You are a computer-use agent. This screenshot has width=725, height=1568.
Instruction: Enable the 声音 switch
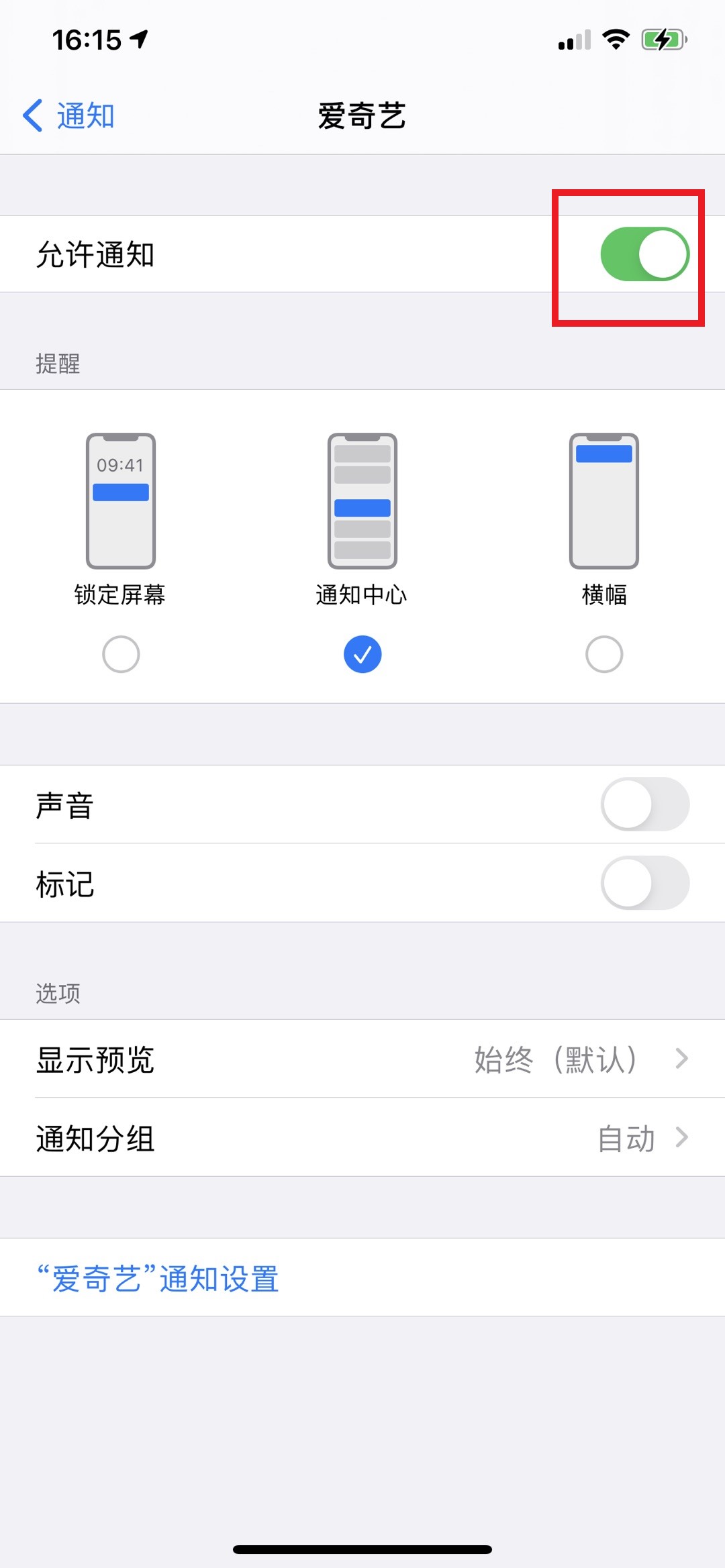[644, 804]
